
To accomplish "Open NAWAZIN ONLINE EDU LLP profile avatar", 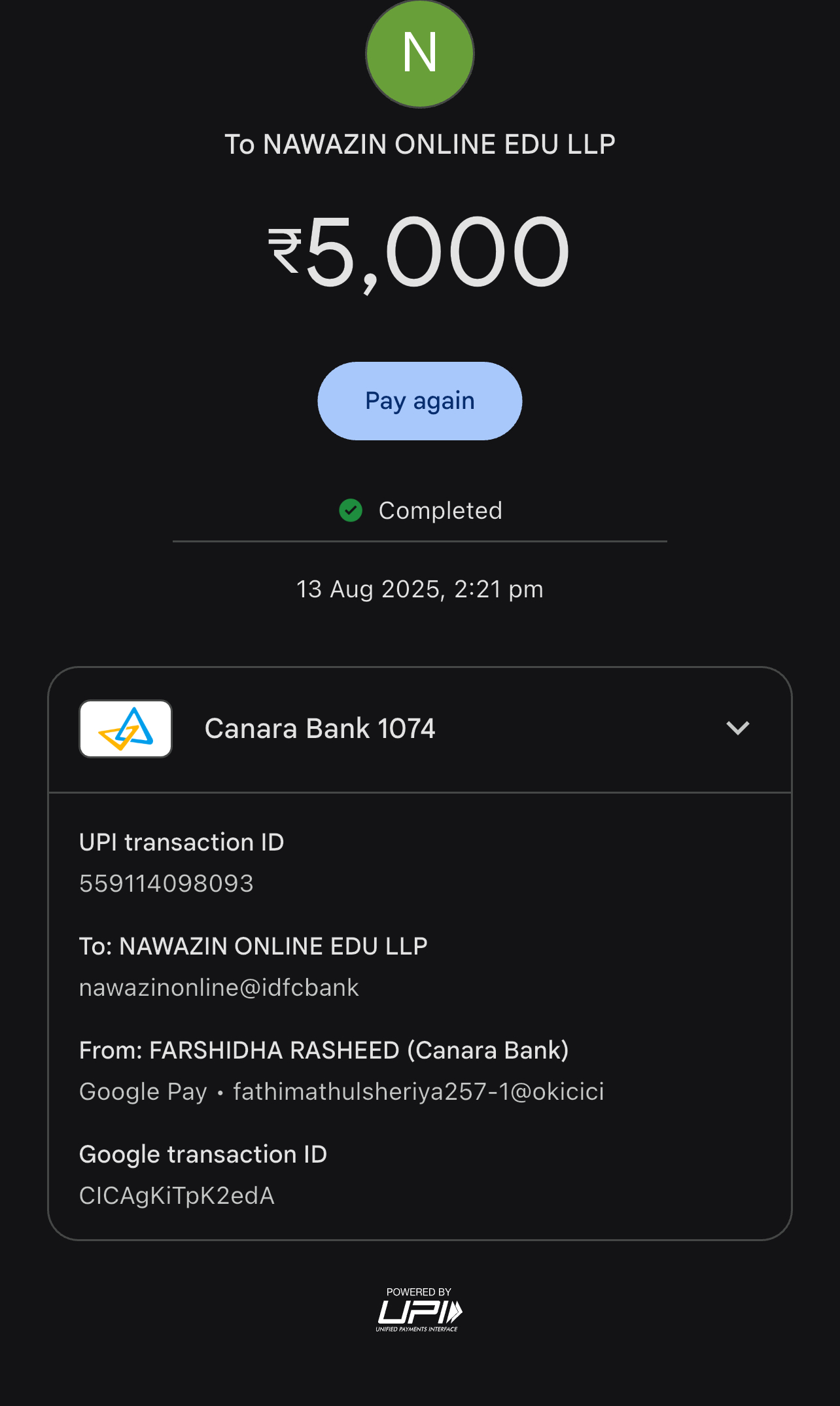I will point(419,54).
